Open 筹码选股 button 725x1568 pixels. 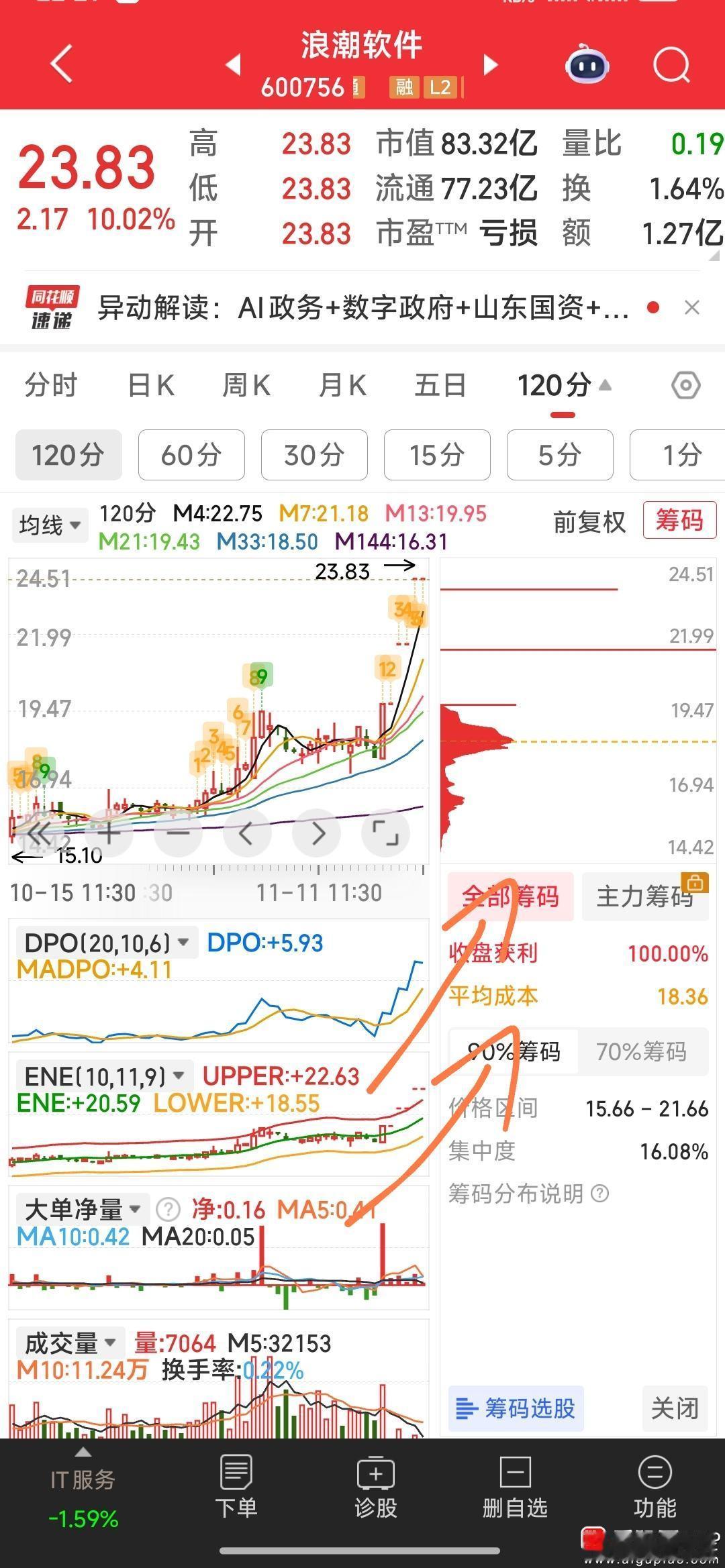(x=516, y=1408)
